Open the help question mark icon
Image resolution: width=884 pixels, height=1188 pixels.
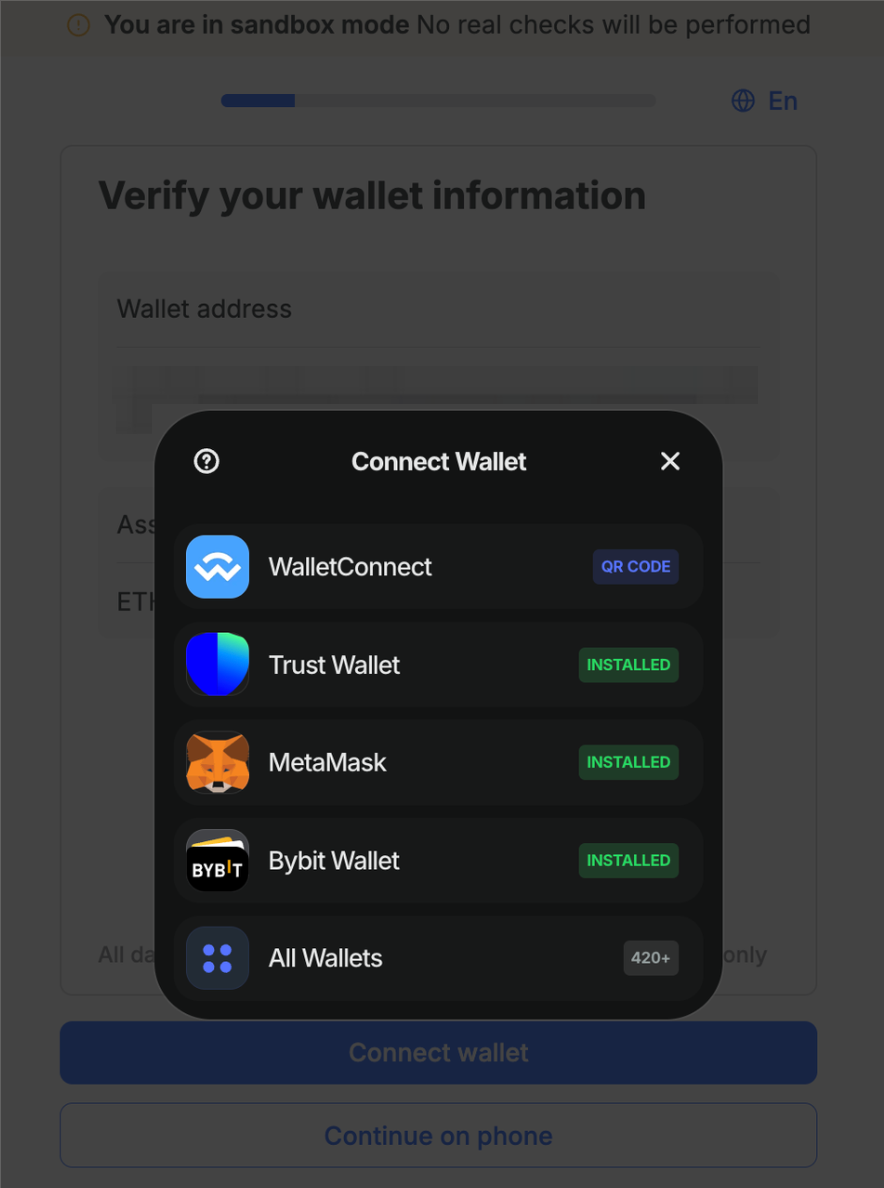point(207,461)
